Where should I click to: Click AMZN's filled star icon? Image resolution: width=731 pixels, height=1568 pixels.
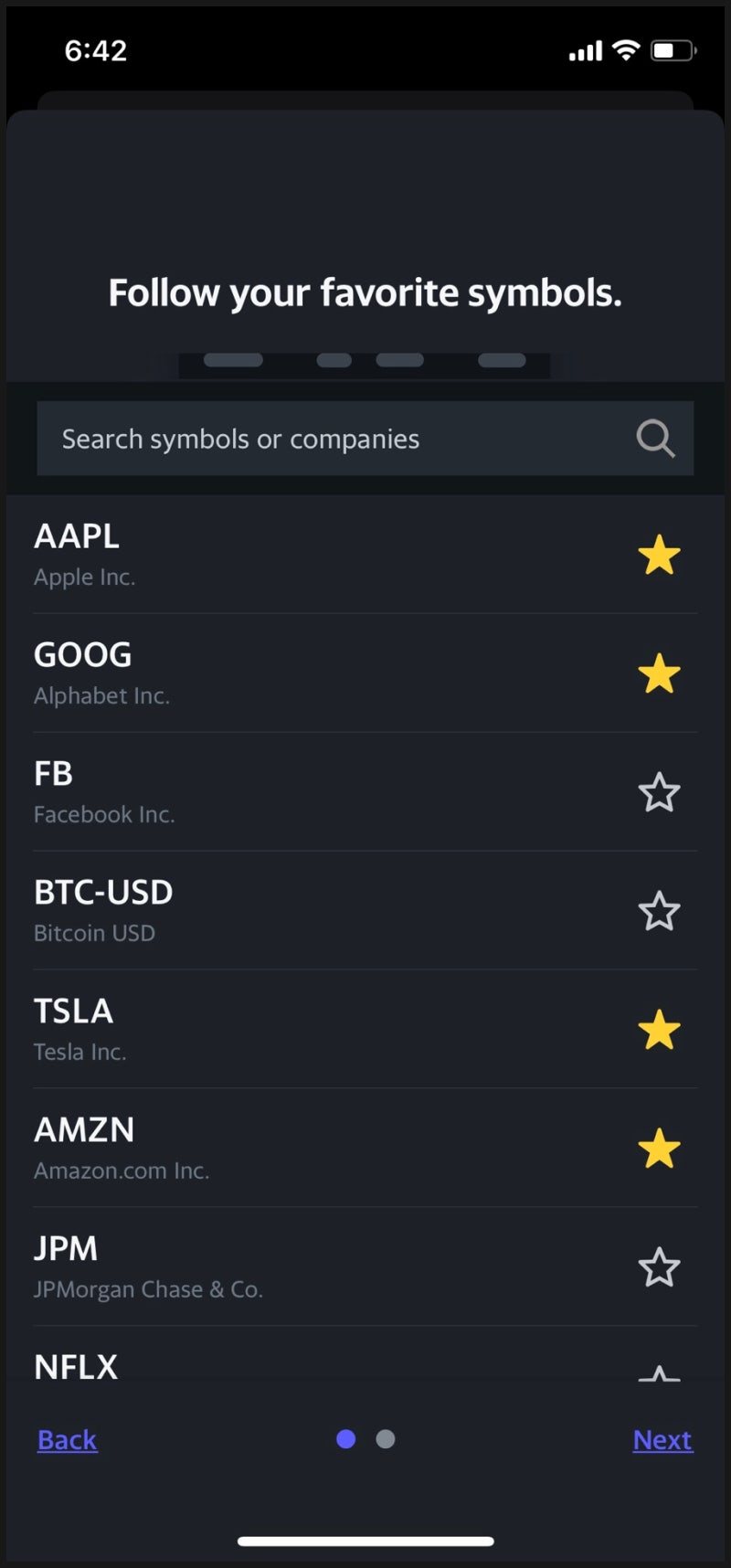pos(660,1149)
